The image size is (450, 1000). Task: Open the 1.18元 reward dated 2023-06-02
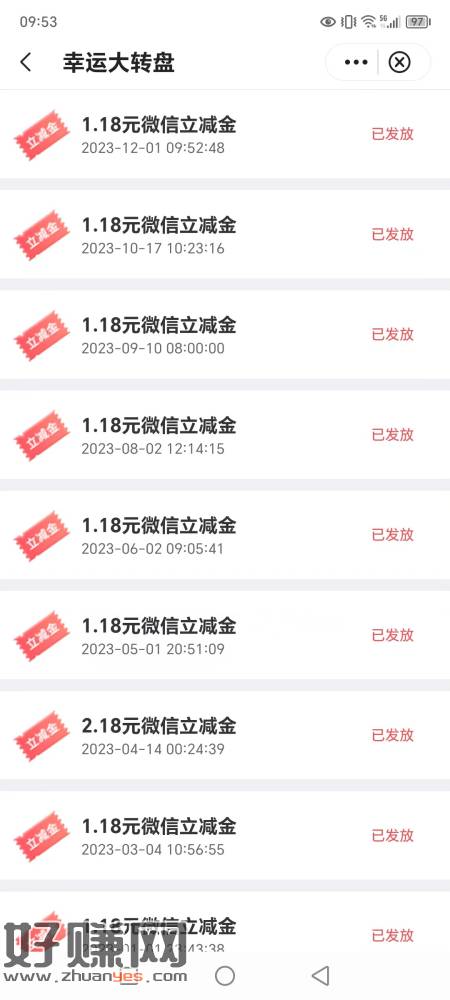click(x=225, y=534)
